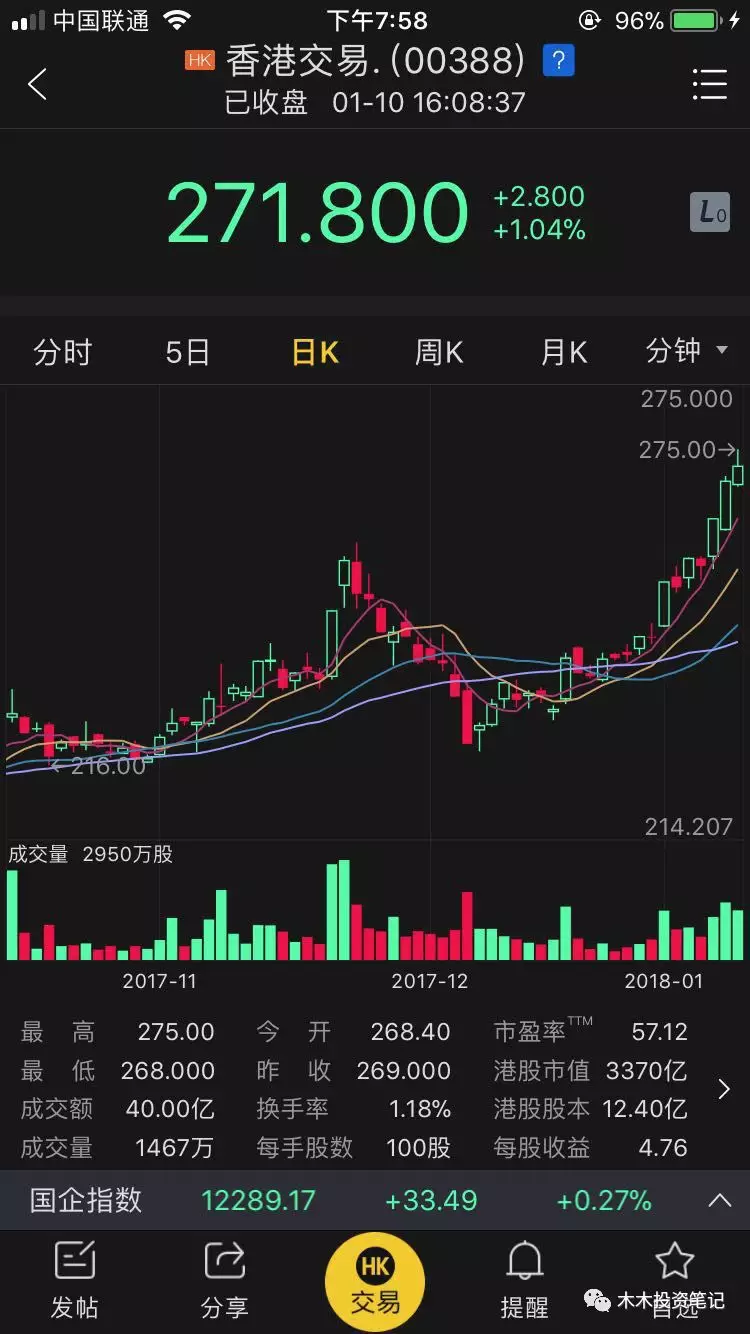Tap the blue question mark badge
This screenshot has height=1334, width=750.
pyautogui.click(x=559, y=61)
